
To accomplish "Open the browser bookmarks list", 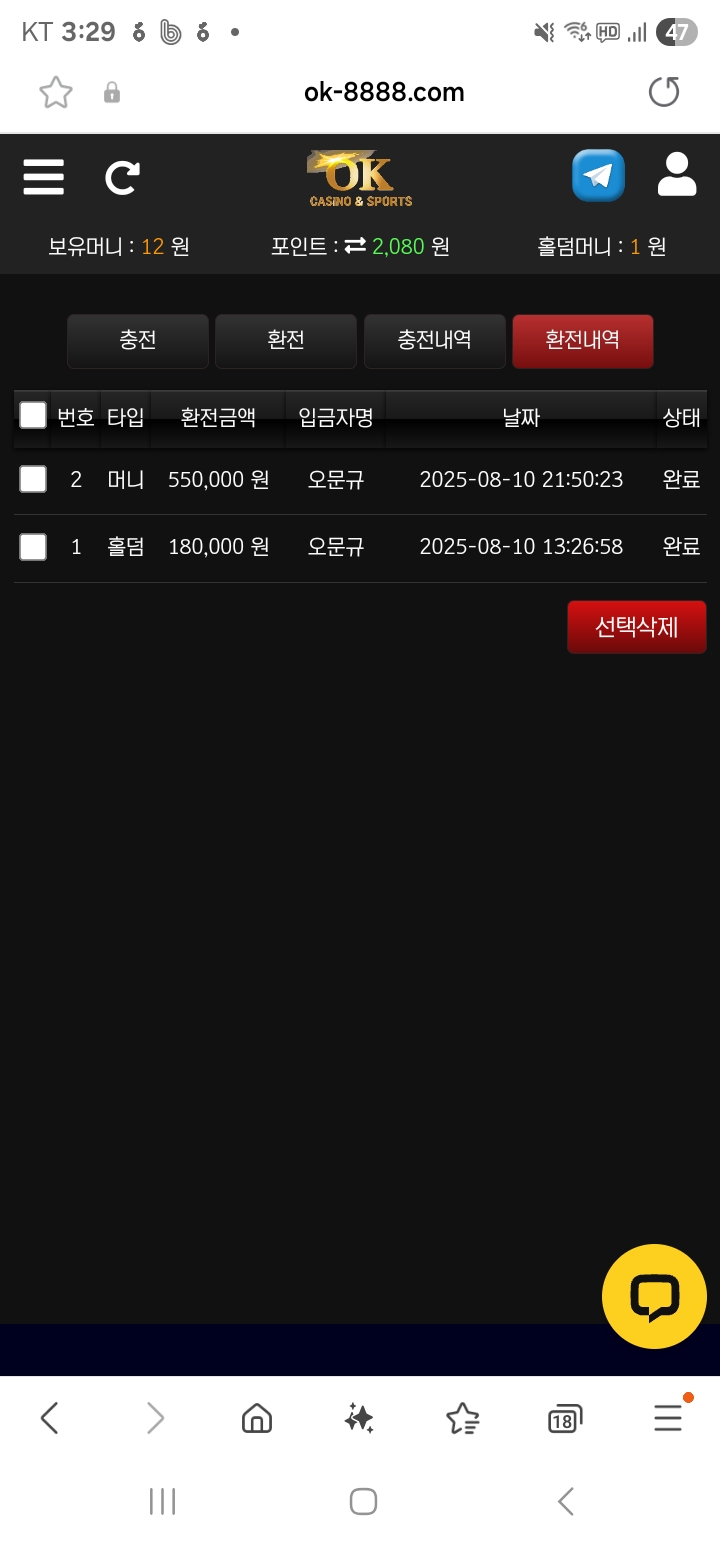I will (462, 1418).
